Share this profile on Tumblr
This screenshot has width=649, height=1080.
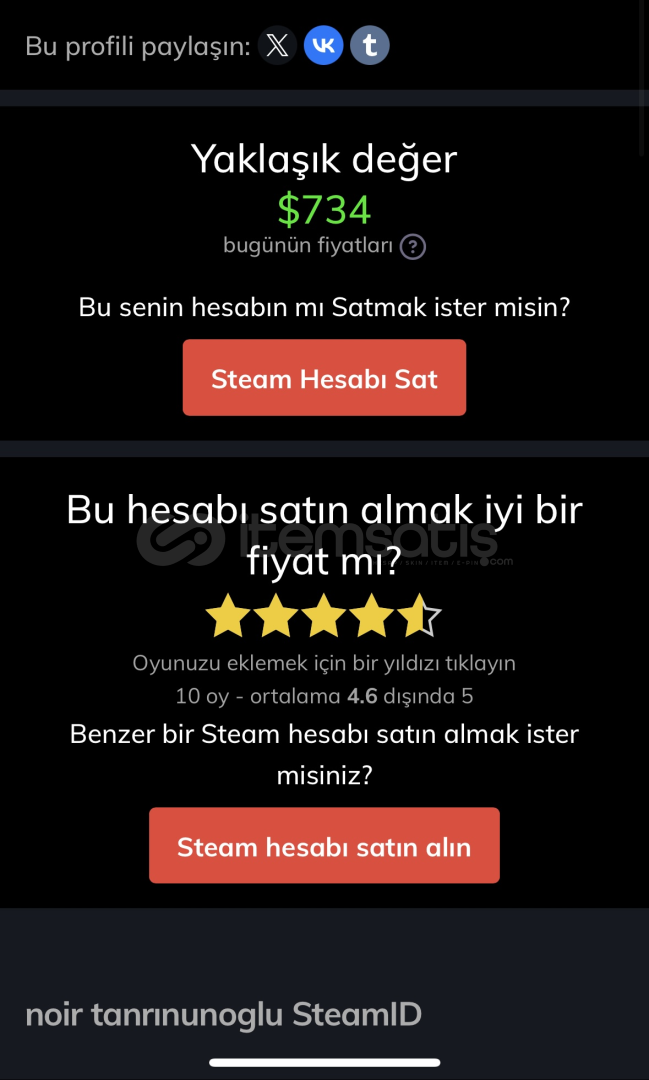pos(370,46)
